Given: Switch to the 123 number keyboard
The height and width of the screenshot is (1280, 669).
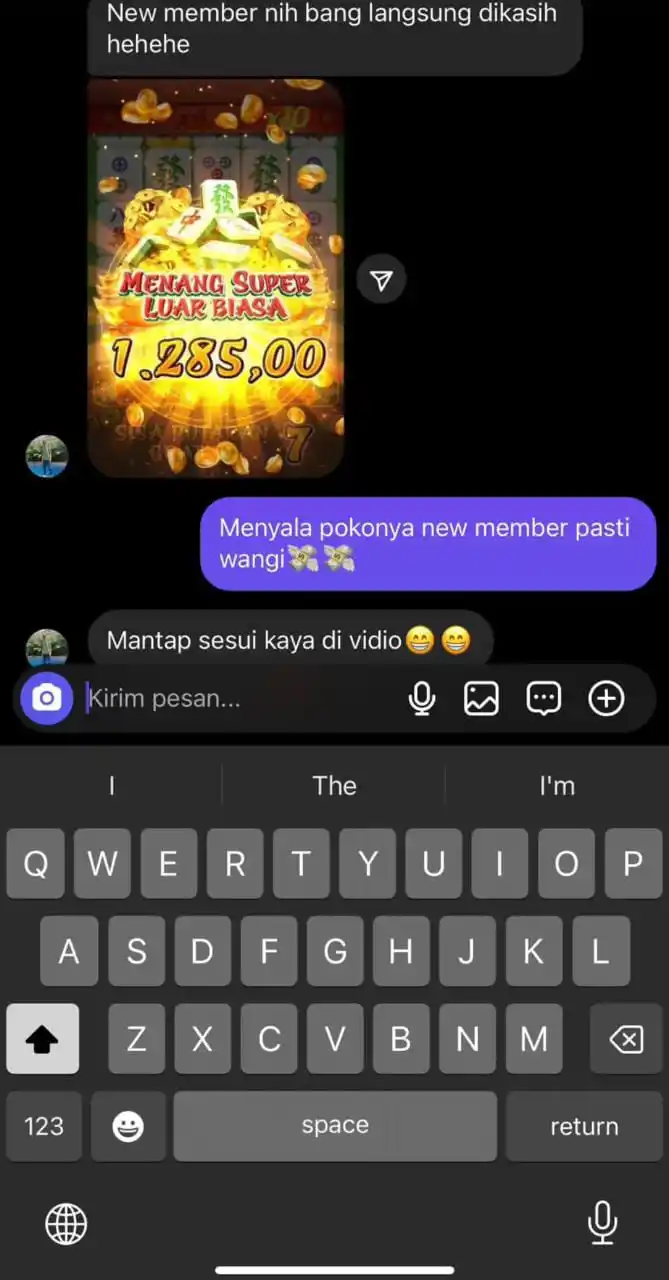Looking at the screenshot, I should (44, 1126).
